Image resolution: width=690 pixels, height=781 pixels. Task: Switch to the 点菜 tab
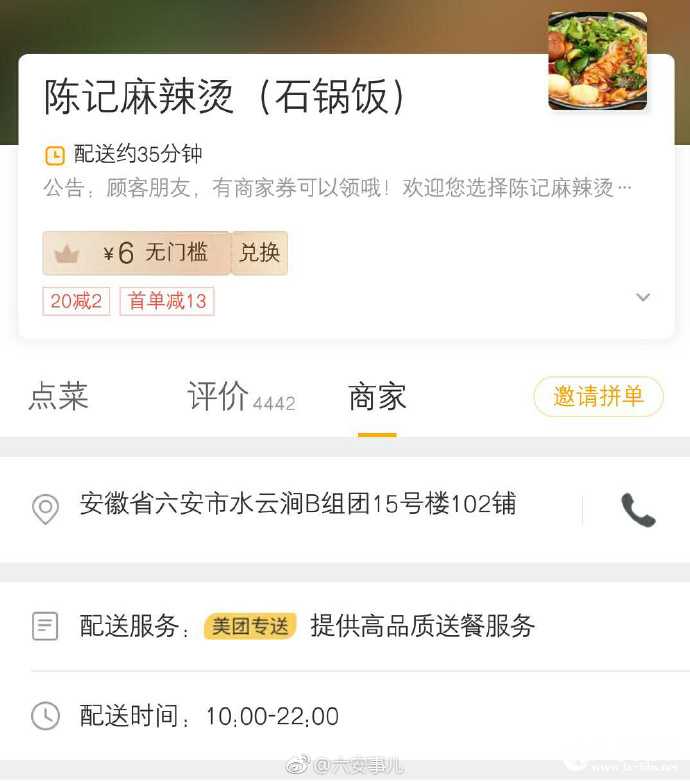tap(58, 397)
